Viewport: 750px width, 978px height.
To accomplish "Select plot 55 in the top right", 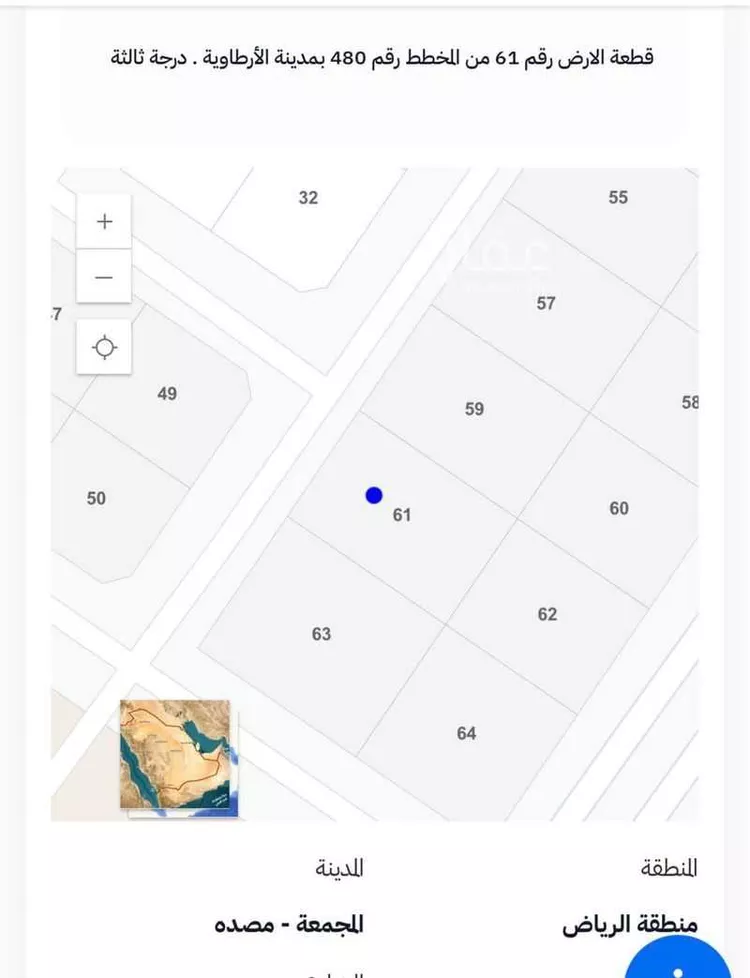I will pyautogui.click(x=618, y=197).
